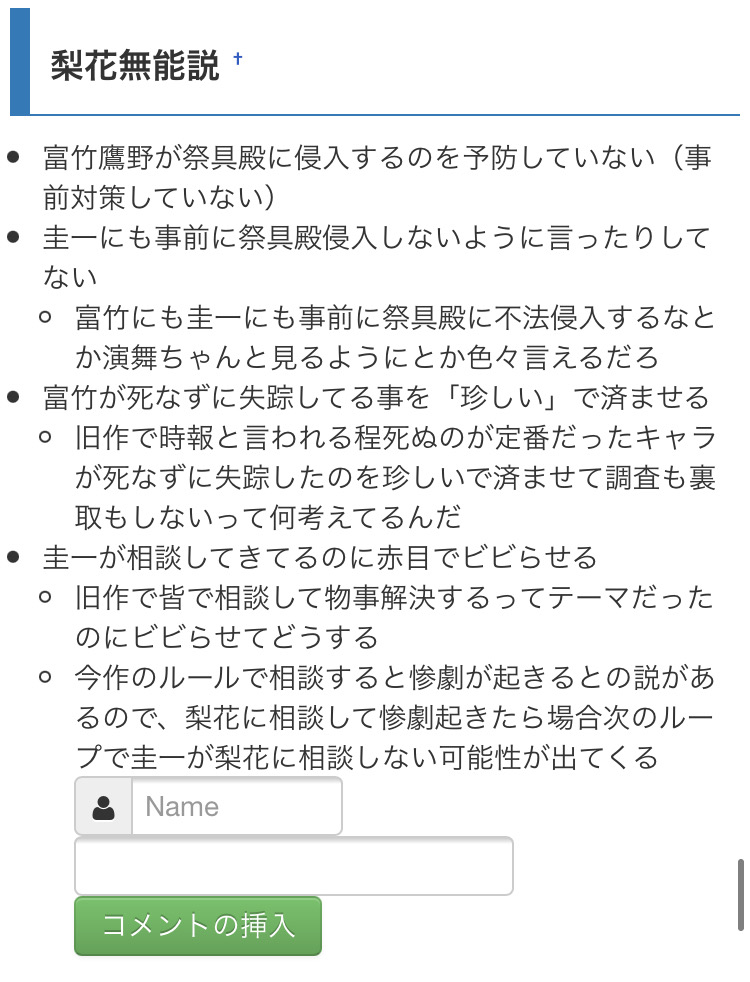
Task: Tap the empty comment text box
Action: pyautogui.click(x=293, y=866)
